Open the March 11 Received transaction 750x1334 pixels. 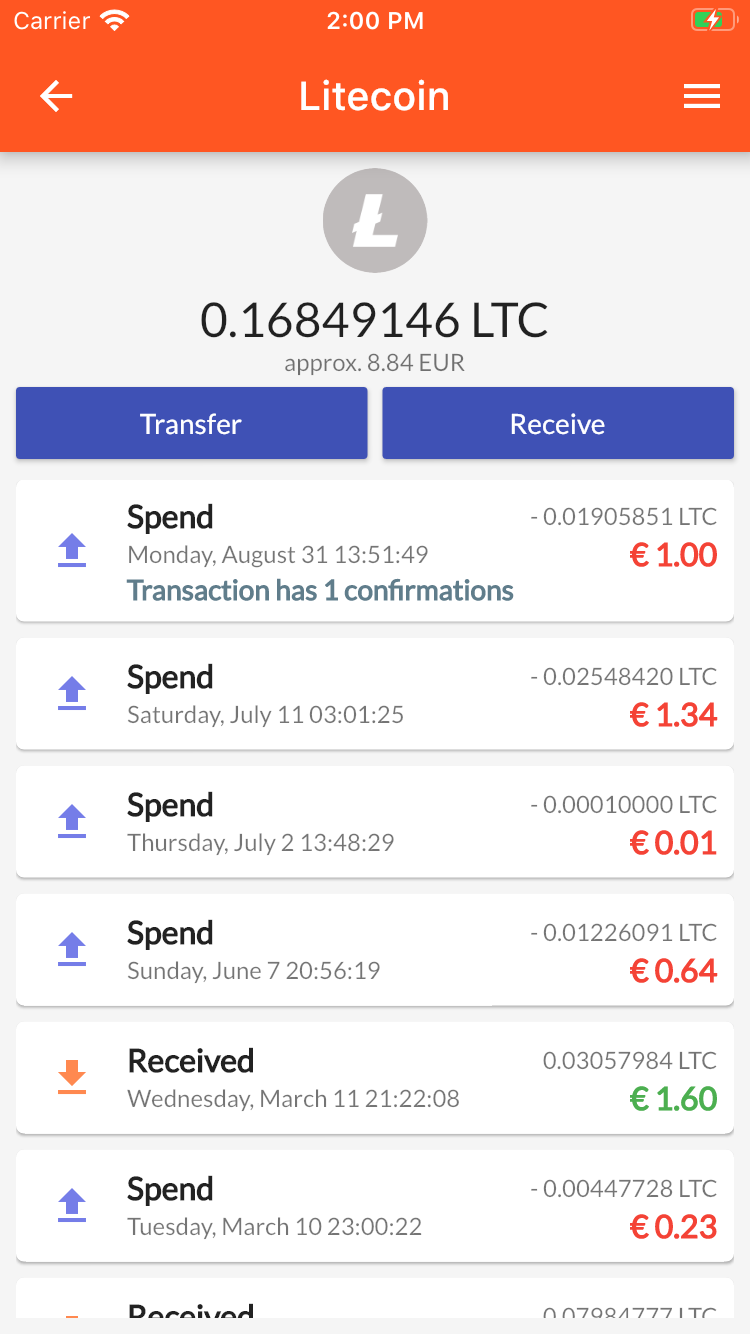[x=375, y=1078]
